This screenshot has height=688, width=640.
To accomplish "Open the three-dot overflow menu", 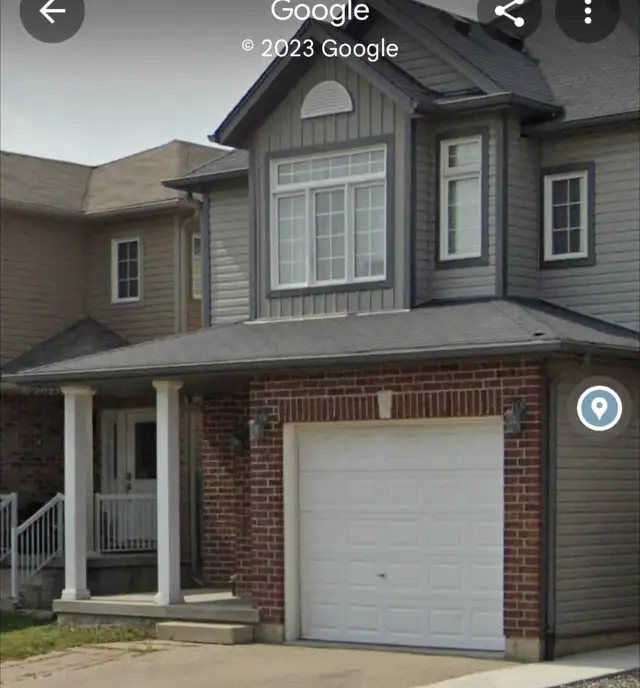I will tap(588, 12).
